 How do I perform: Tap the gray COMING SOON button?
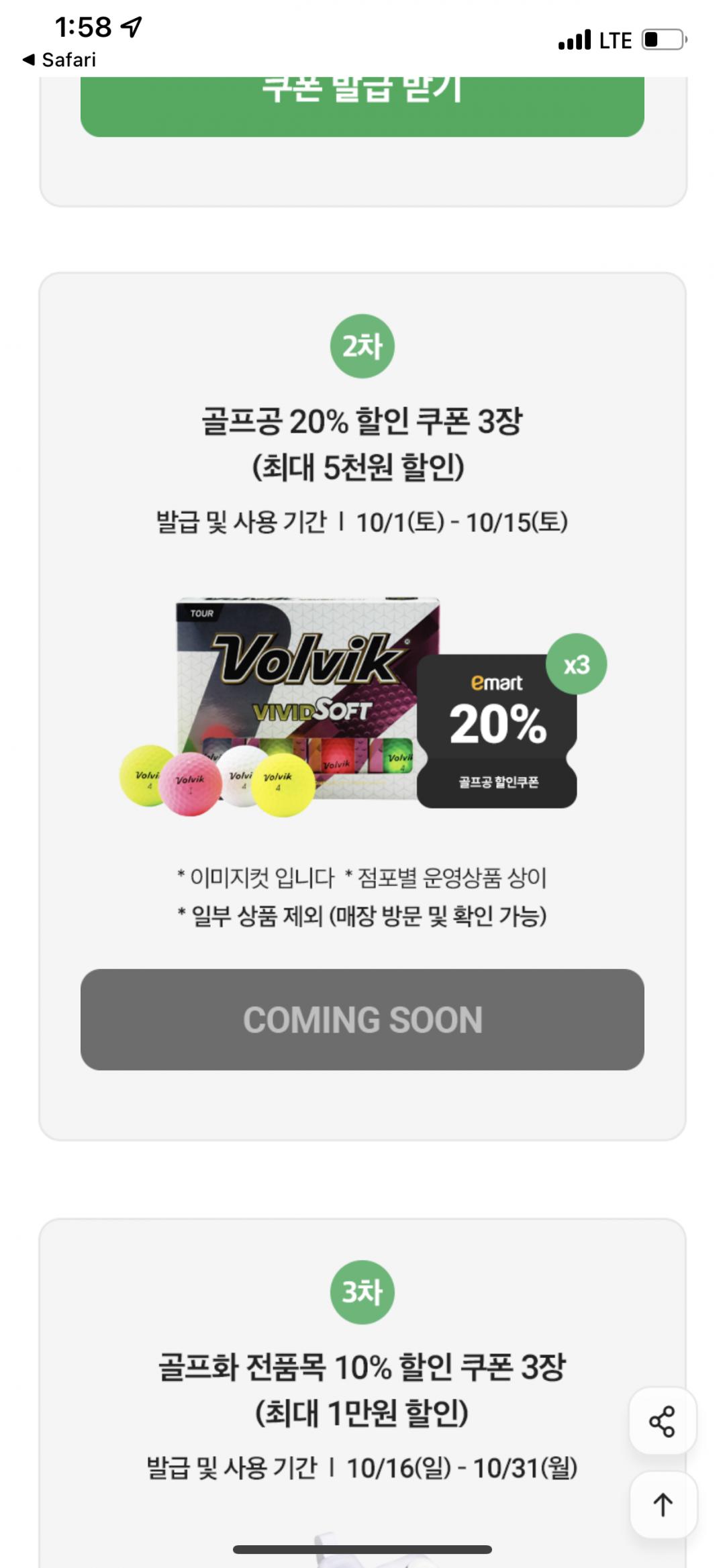click(362, 1019)
